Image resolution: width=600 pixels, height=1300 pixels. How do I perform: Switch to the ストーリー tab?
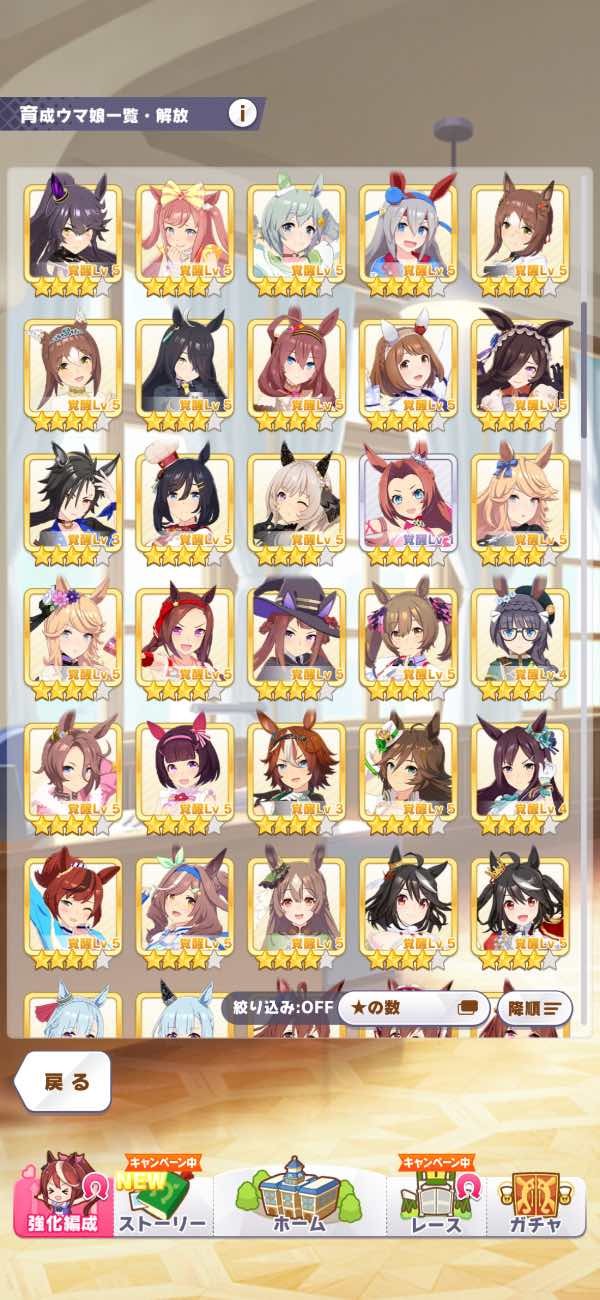[162, 1203]
